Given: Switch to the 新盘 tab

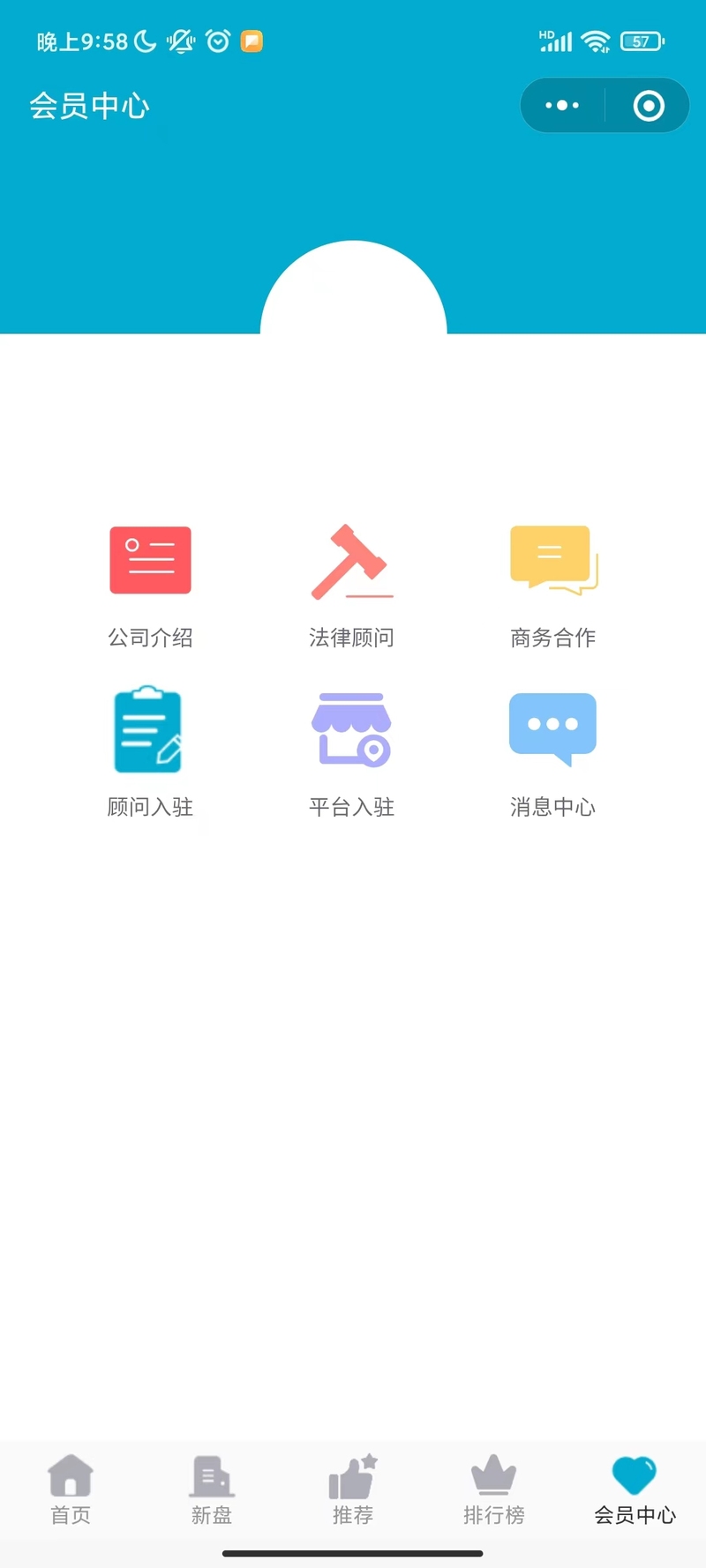Looking at the screenshot, I should 212,1490.
